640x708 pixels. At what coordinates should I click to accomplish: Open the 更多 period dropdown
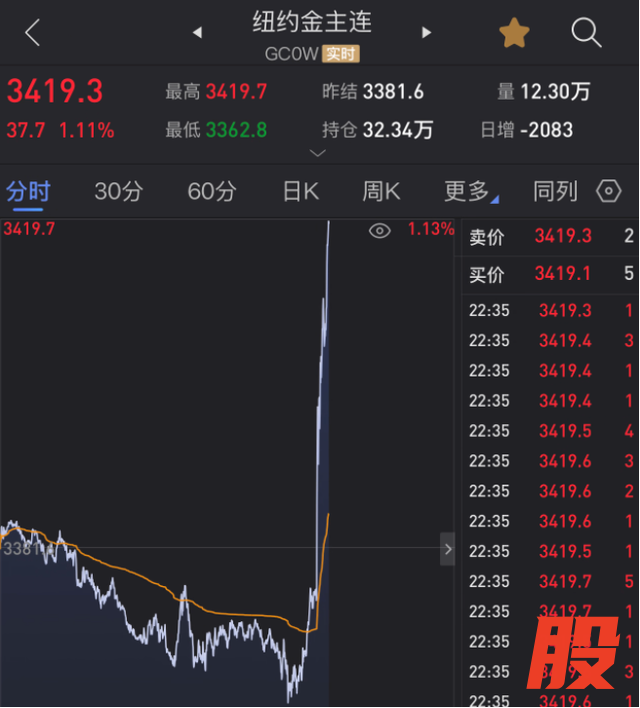tap(471, 191)
